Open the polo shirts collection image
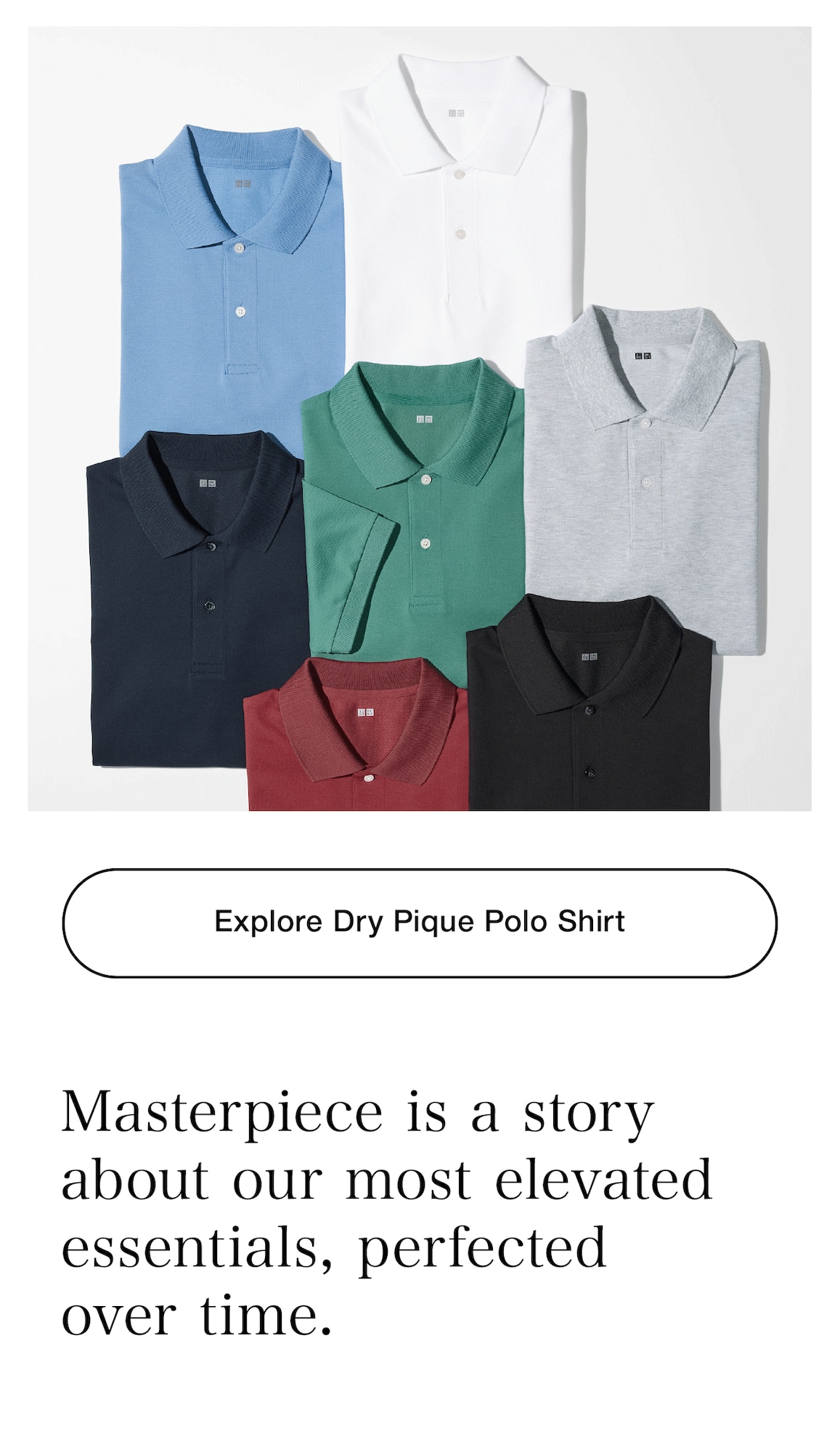Image resolution: width=840 pixels, height=1452 pixels. (x=420, y=419)
